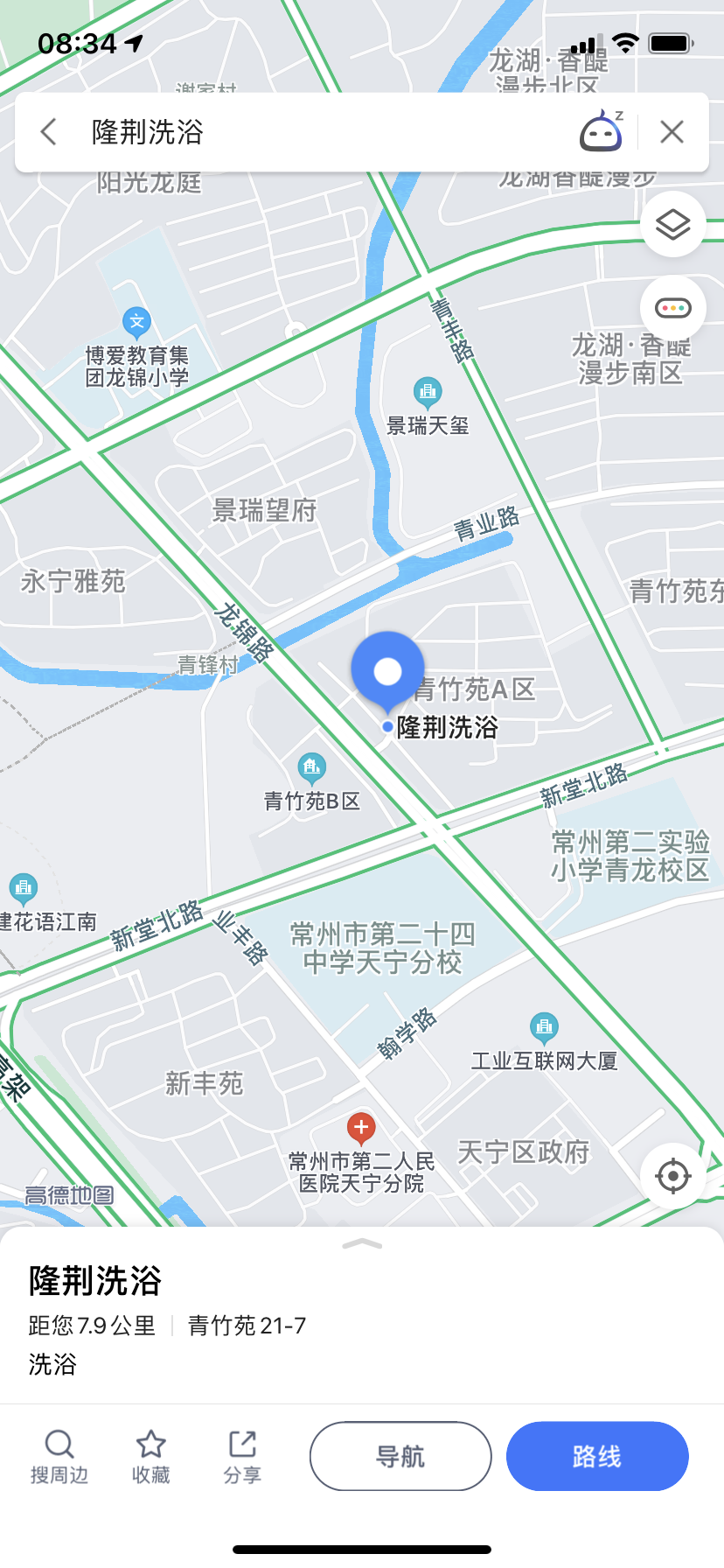Share this location via 分享

coord(242,1456)
